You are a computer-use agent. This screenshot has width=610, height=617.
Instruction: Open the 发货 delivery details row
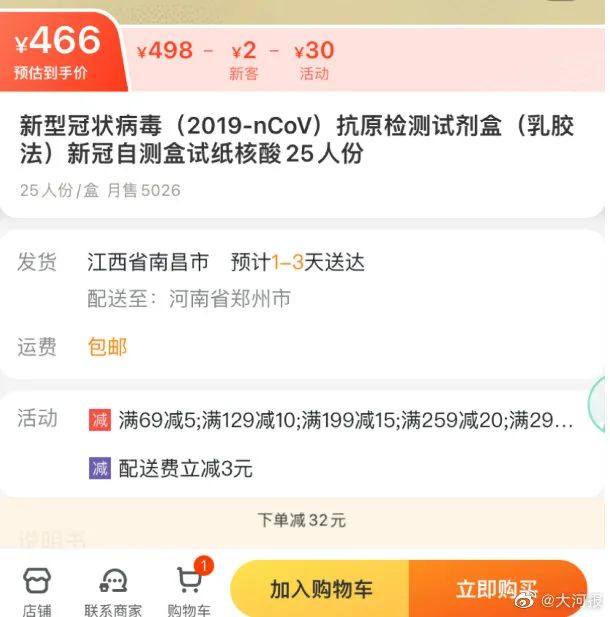coord(300,263)
